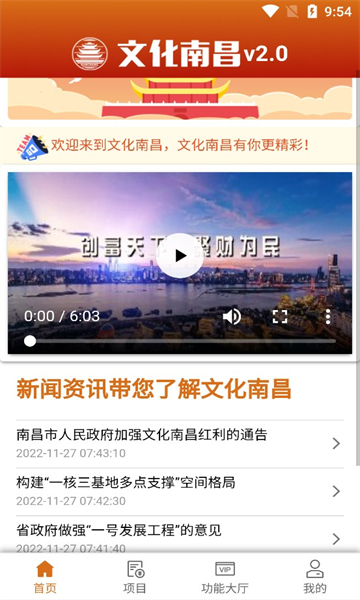Open news 省政府做强"一号发展工程"的意见
The height and width of the screenshot is (600, 360).
tap(180, 535)
